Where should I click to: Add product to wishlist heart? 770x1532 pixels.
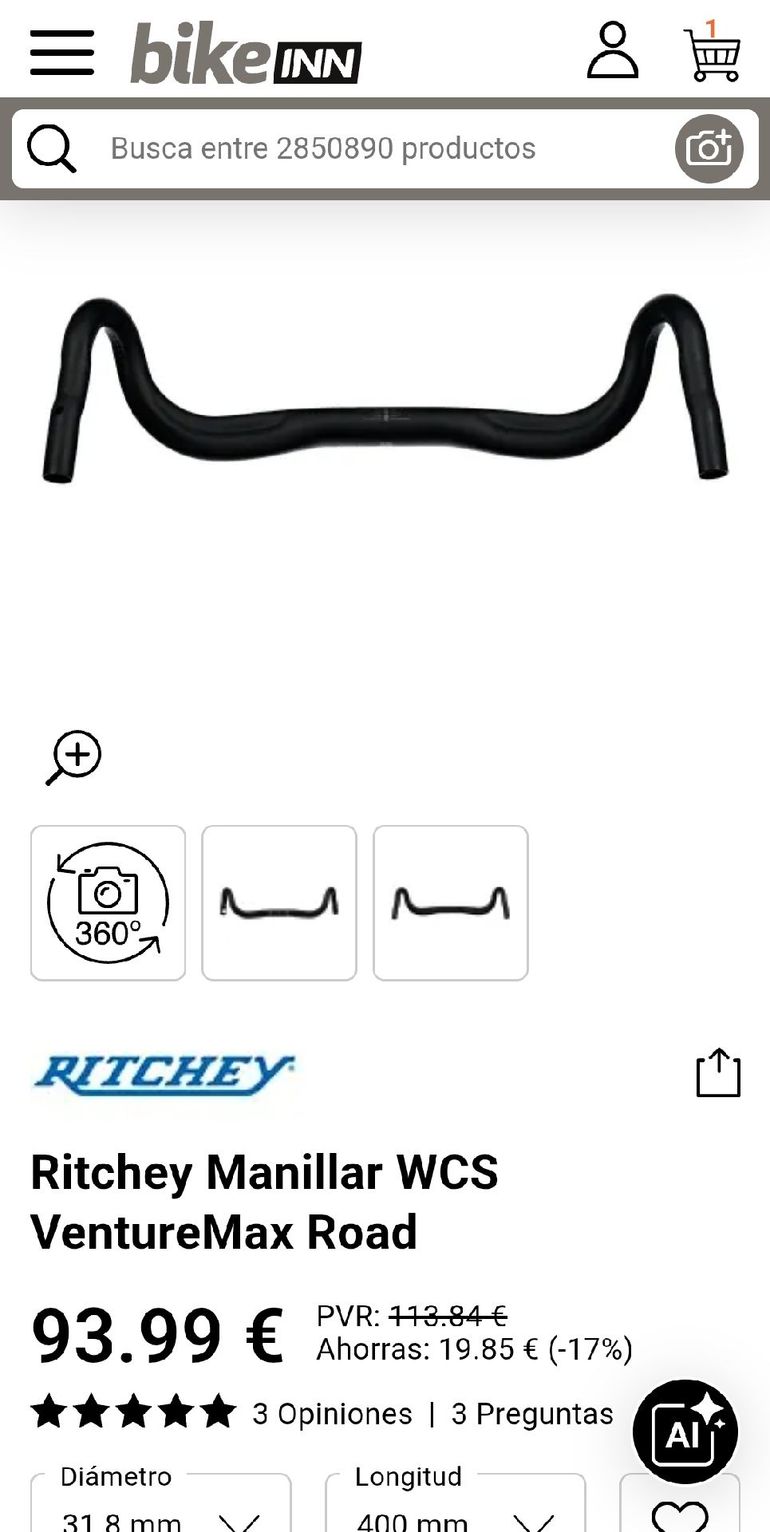tap(680, 1504)
